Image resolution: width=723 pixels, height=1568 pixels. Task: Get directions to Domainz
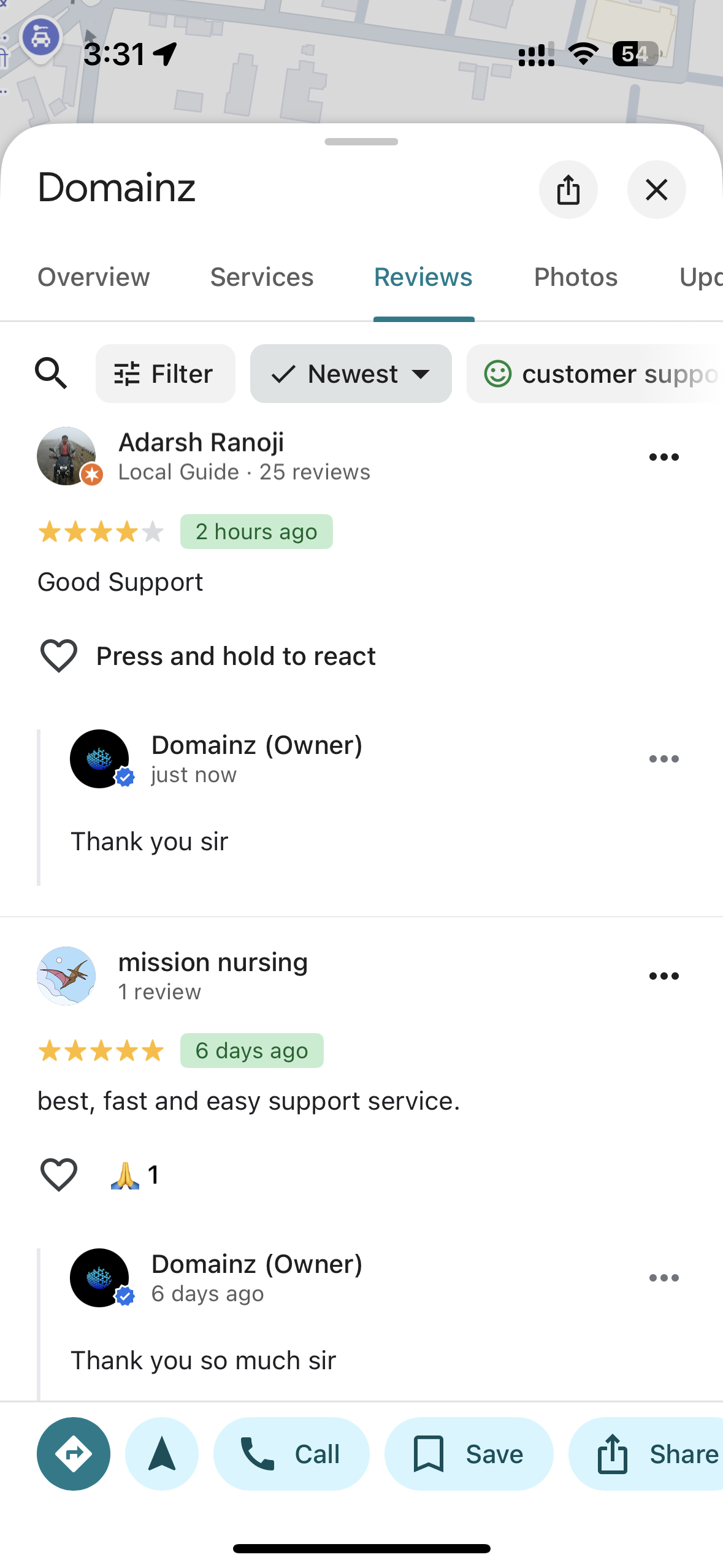click(74, 1454)
